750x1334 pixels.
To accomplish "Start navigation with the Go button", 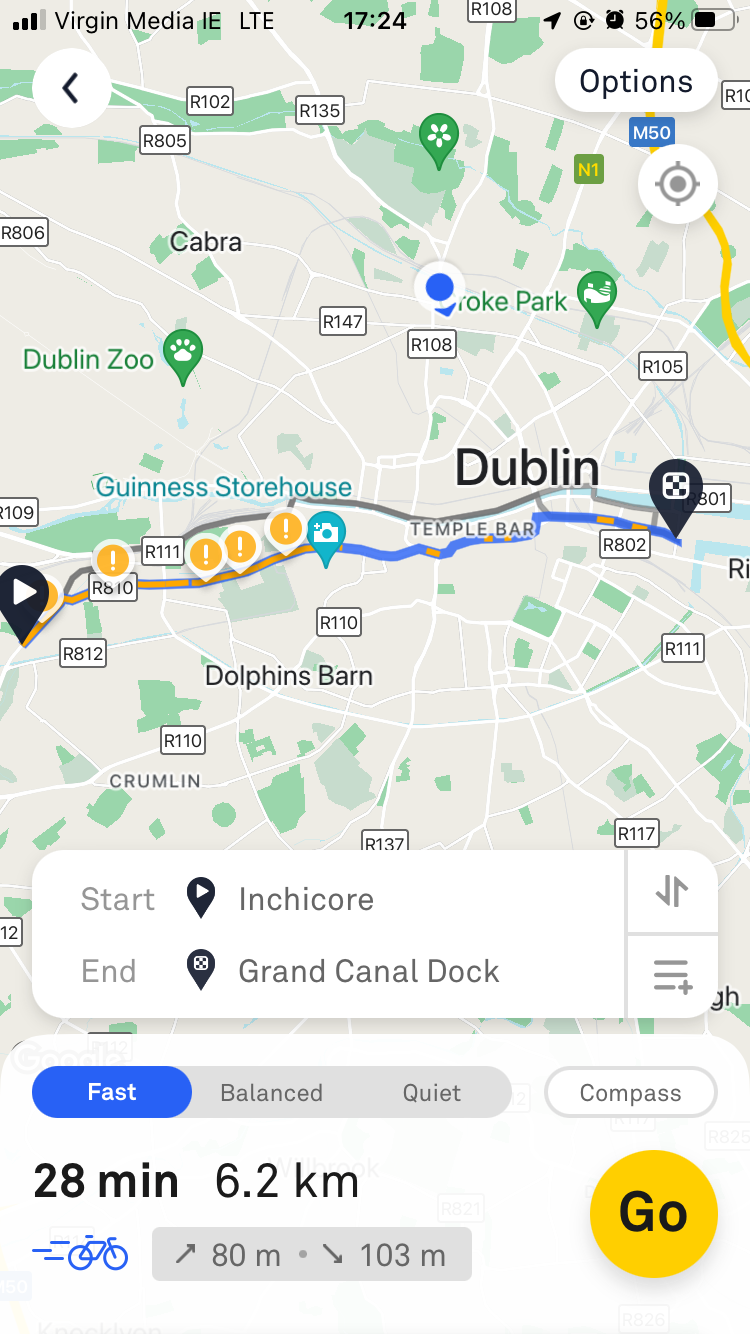I will pos(654,1213).
